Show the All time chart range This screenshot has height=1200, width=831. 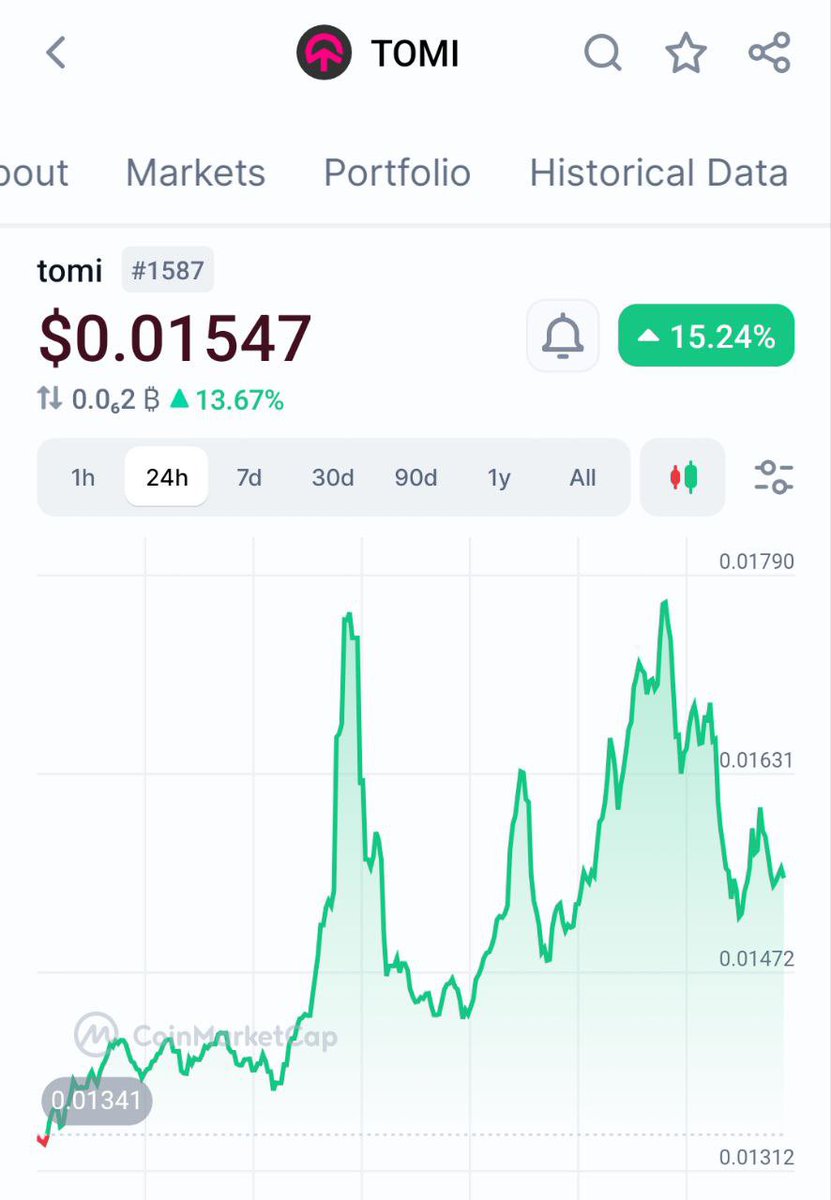click(x=582, y=477)
